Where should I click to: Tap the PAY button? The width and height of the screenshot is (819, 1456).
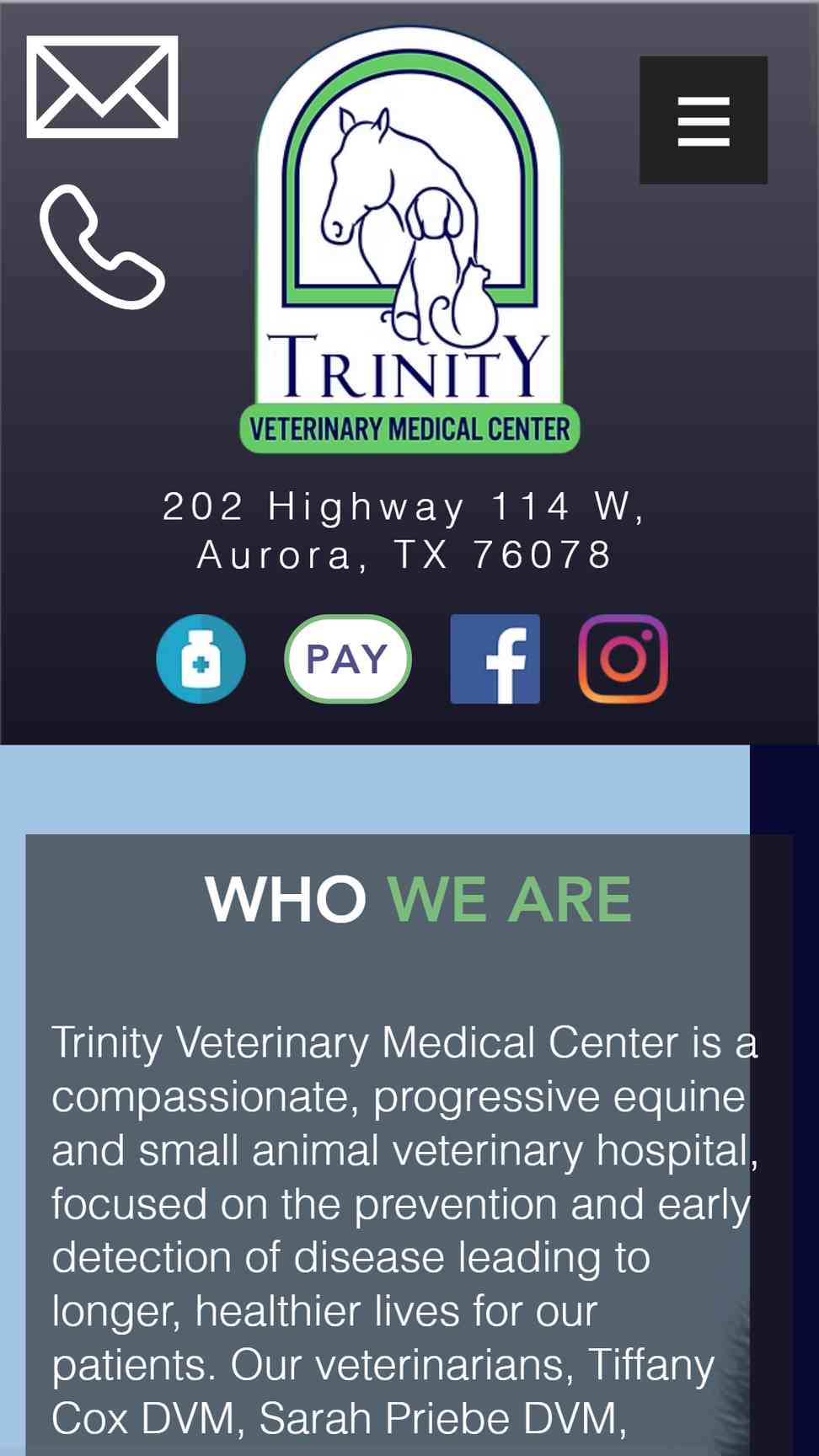348,659
